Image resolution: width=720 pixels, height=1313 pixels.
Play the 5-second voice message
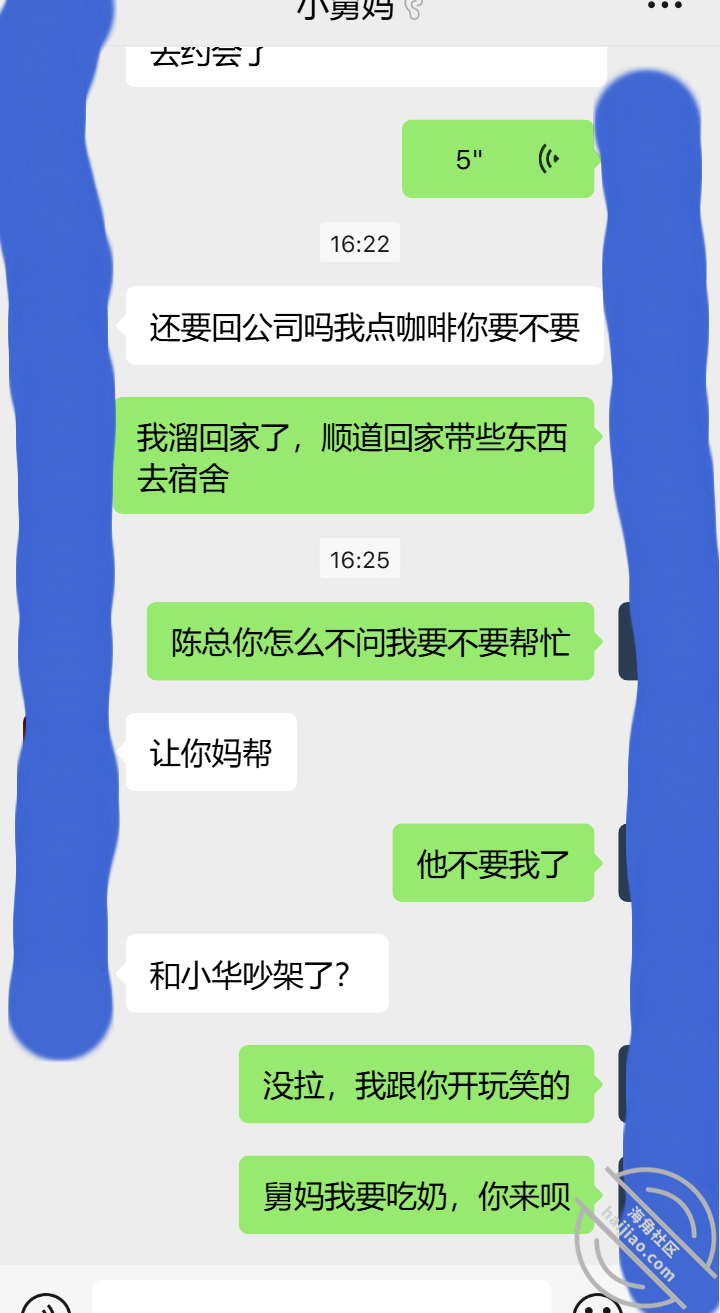(x=498, y=159)
